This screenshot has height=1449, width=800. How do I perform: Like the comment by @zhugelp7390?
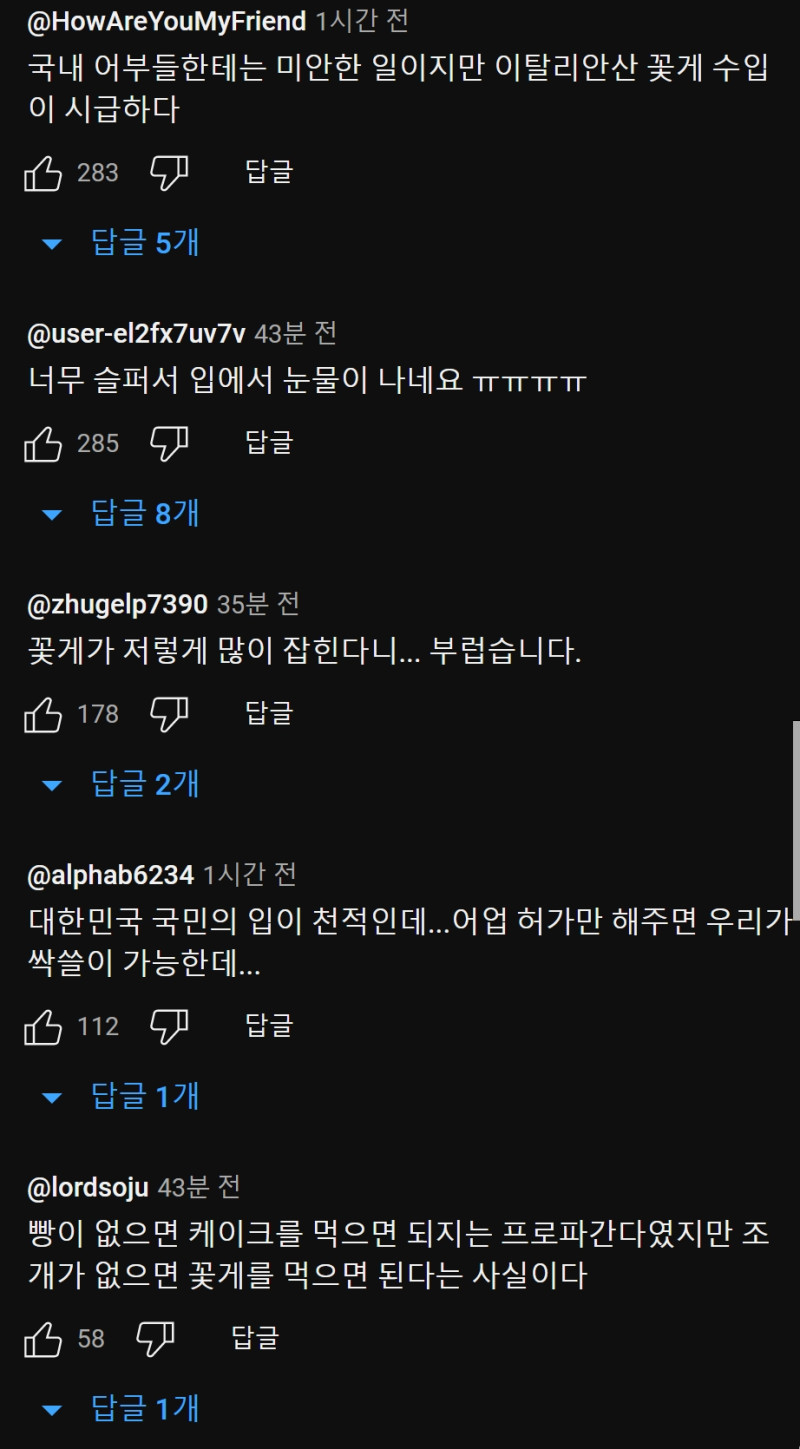(43, 715)
